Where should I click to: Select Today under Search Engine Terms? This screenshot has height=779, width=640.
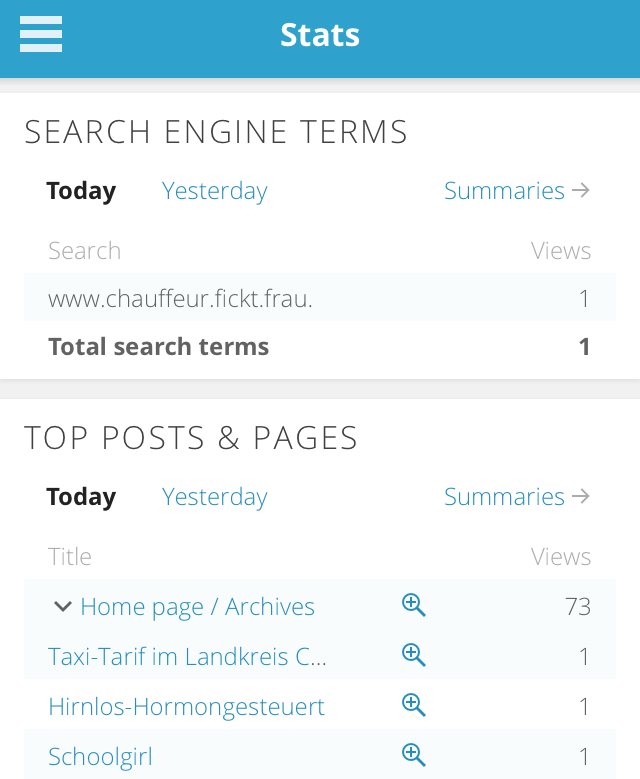click(81, 191)
